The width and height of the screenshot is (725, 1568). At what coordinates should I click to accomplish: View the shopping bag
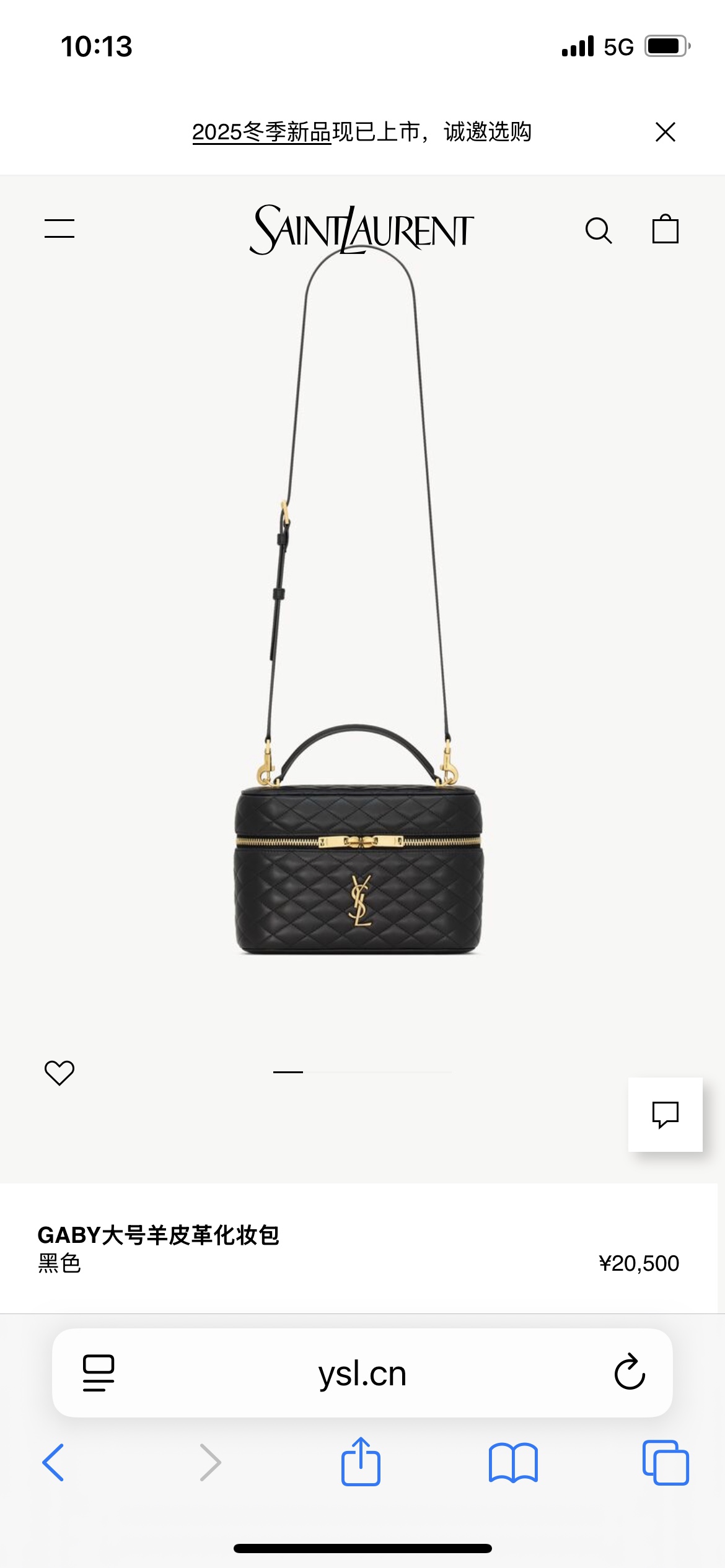666,229
